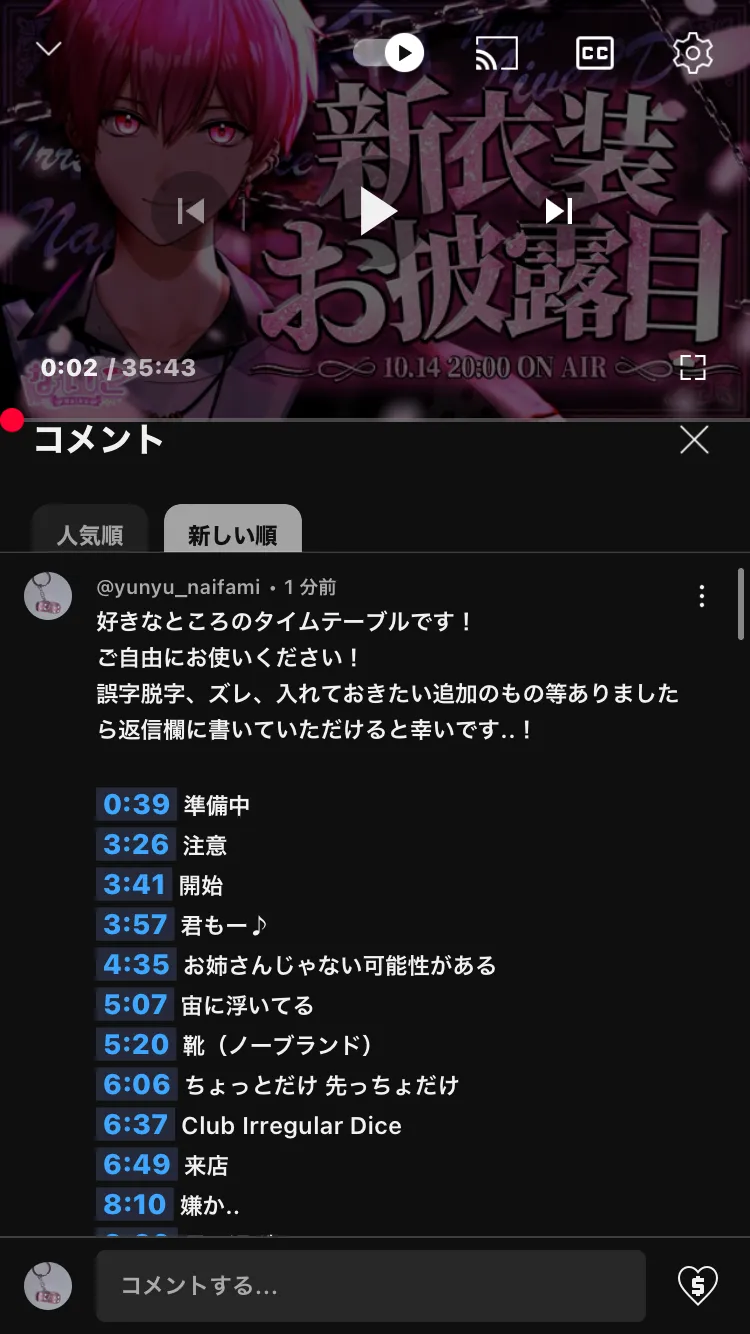Open the video settings gear
This screenshot has width=750, height=1334.
coord(692,53)
